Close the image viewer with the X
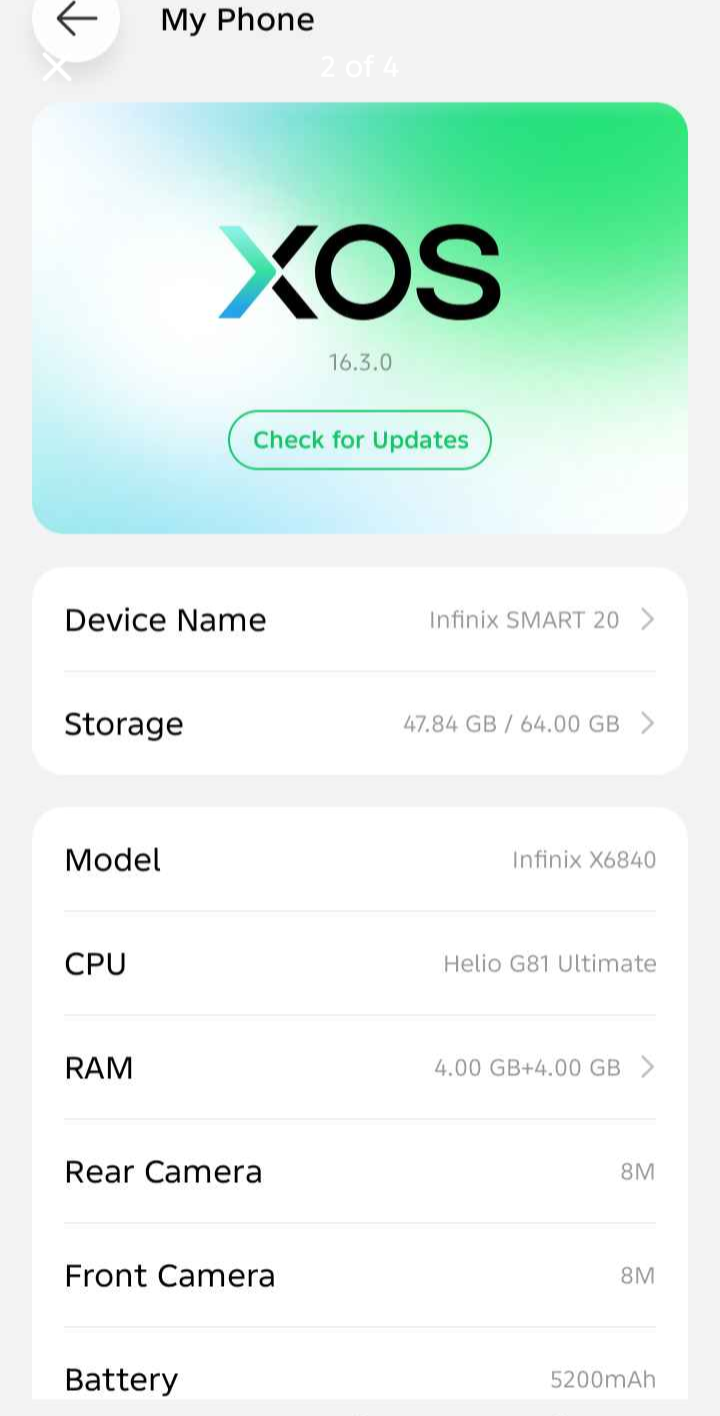 [x=57, y=68]
